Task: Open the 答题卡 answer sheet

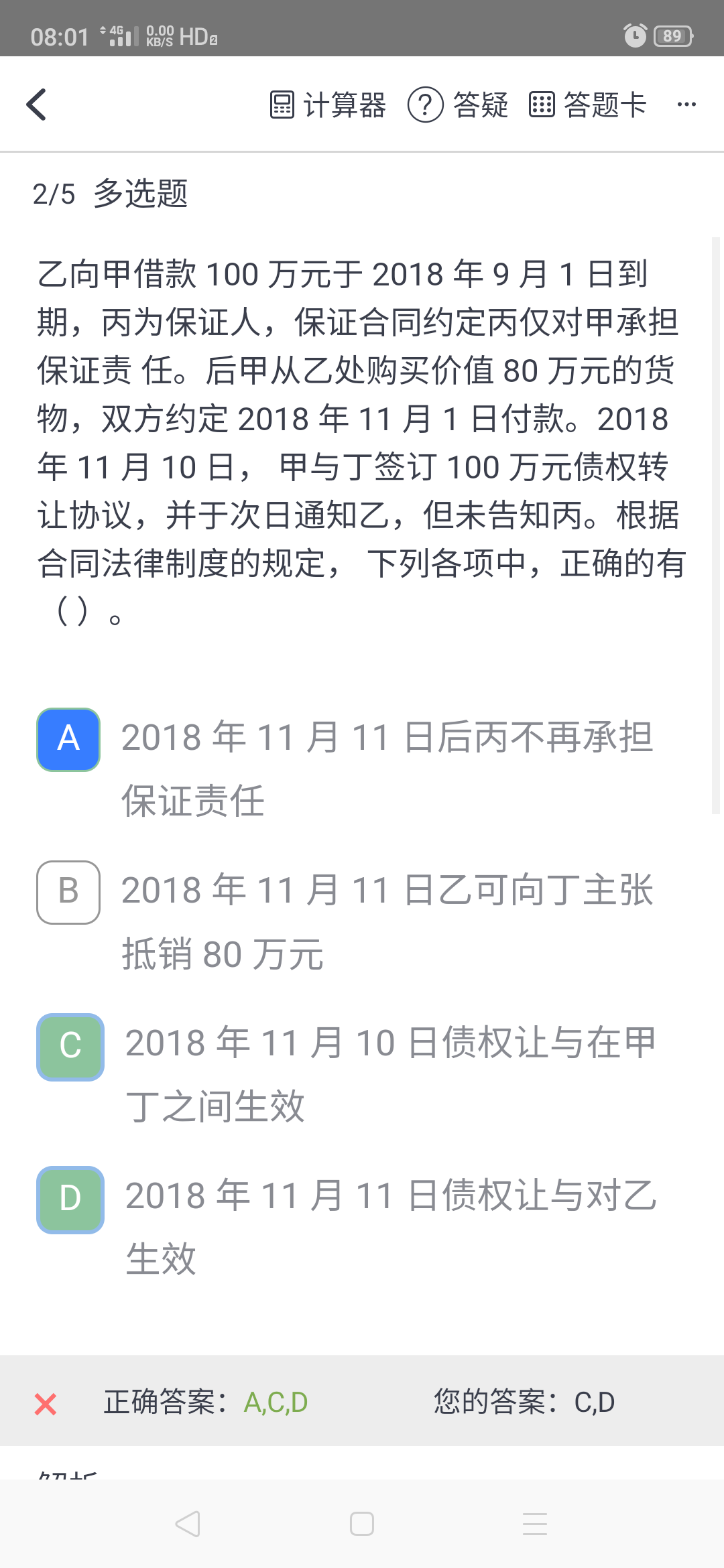Action: 587,105
